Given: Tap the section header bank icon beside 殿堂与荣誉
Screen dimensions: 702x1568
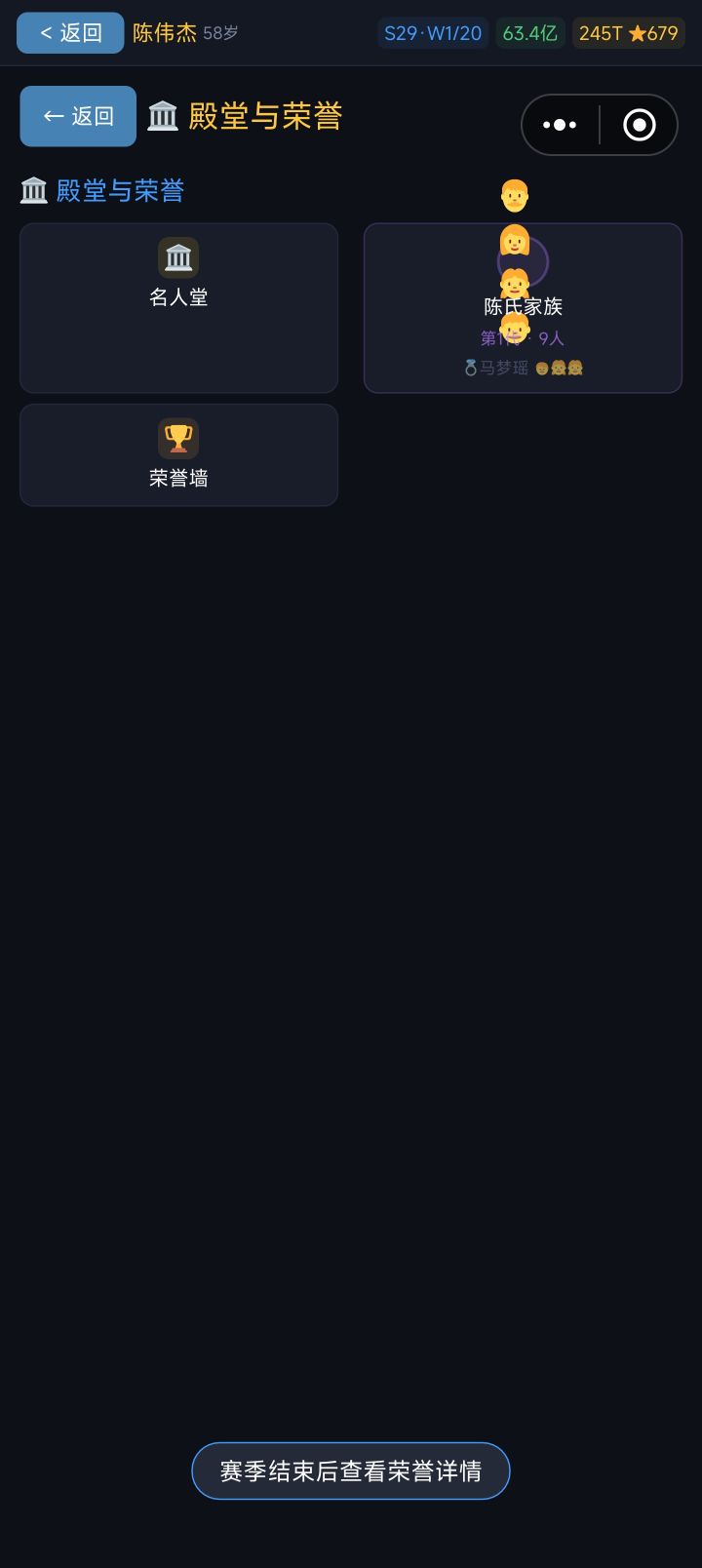Looking at the screenshot, I should point(34,189).
